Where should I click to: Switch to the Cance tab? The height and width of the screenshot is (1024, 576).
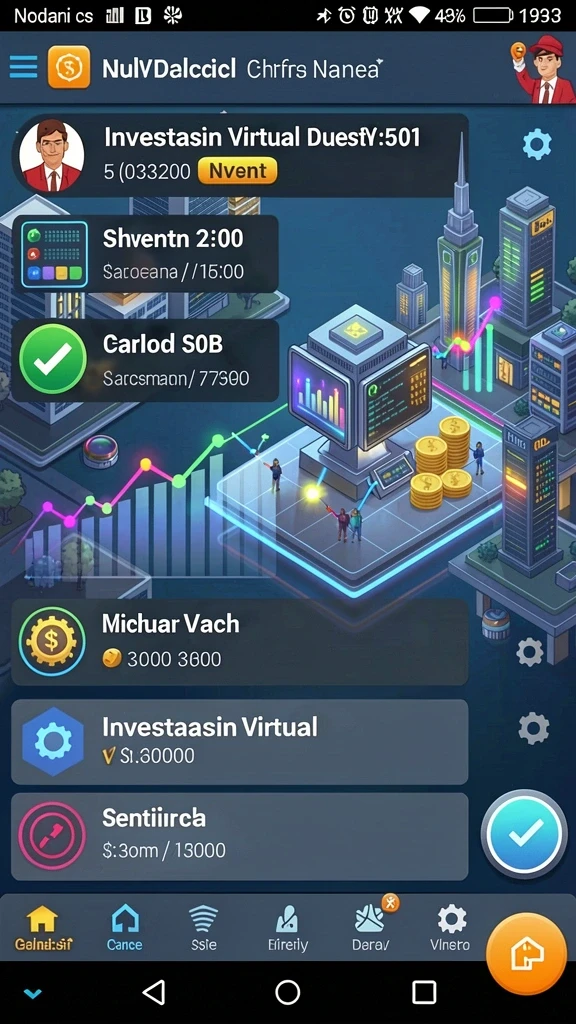(124, 928)
